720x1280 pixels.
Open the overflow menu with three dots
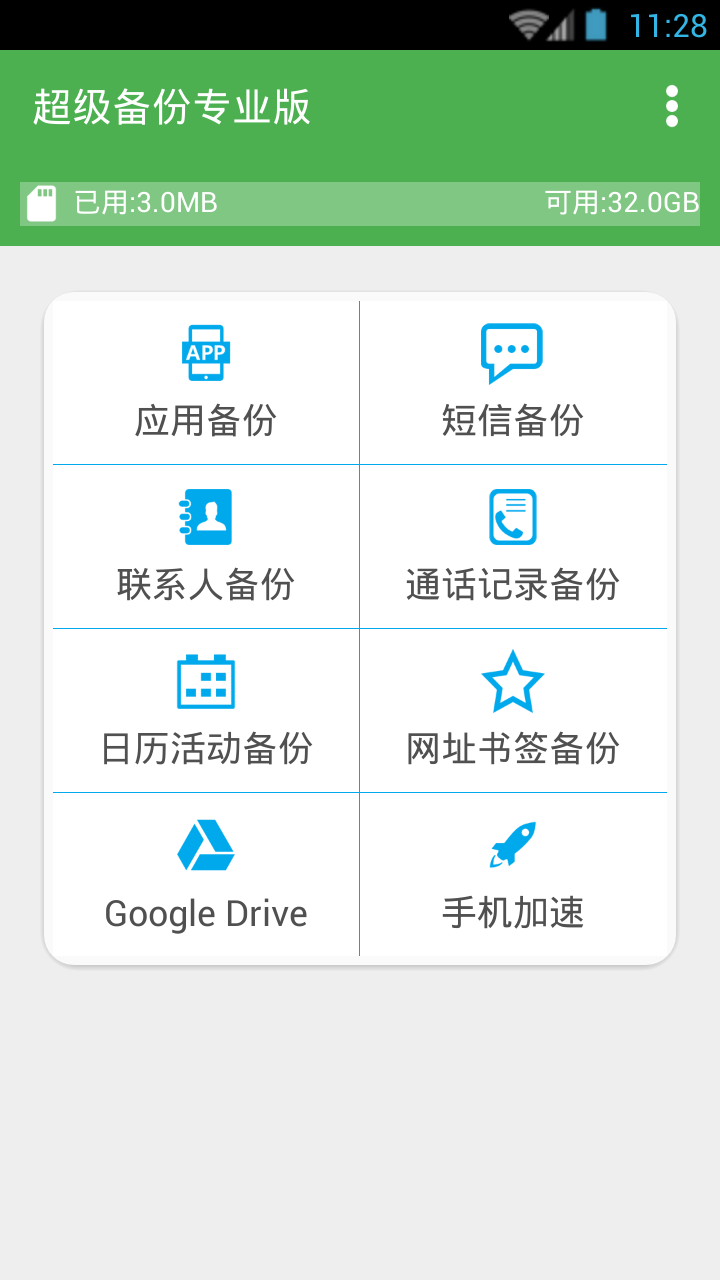(672, 107)
